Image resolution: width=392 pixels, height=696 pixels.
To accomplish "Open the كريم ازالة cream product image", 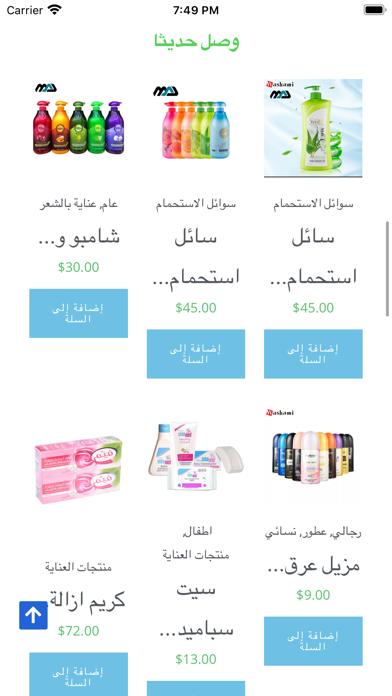I will tap(79, 470).
